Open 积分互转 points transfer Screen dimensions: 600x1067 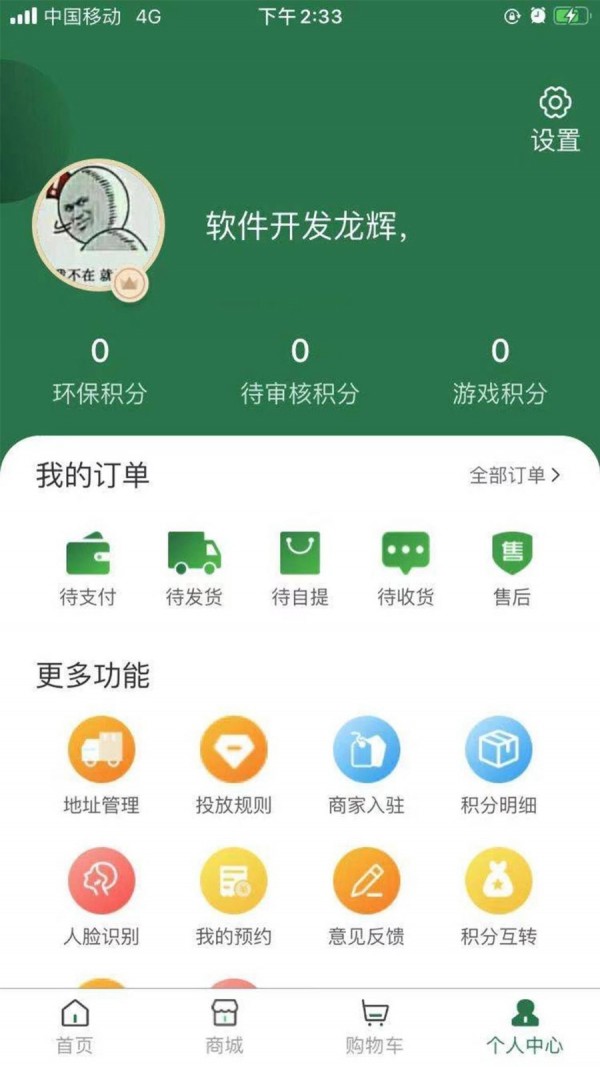click(498, 897)
